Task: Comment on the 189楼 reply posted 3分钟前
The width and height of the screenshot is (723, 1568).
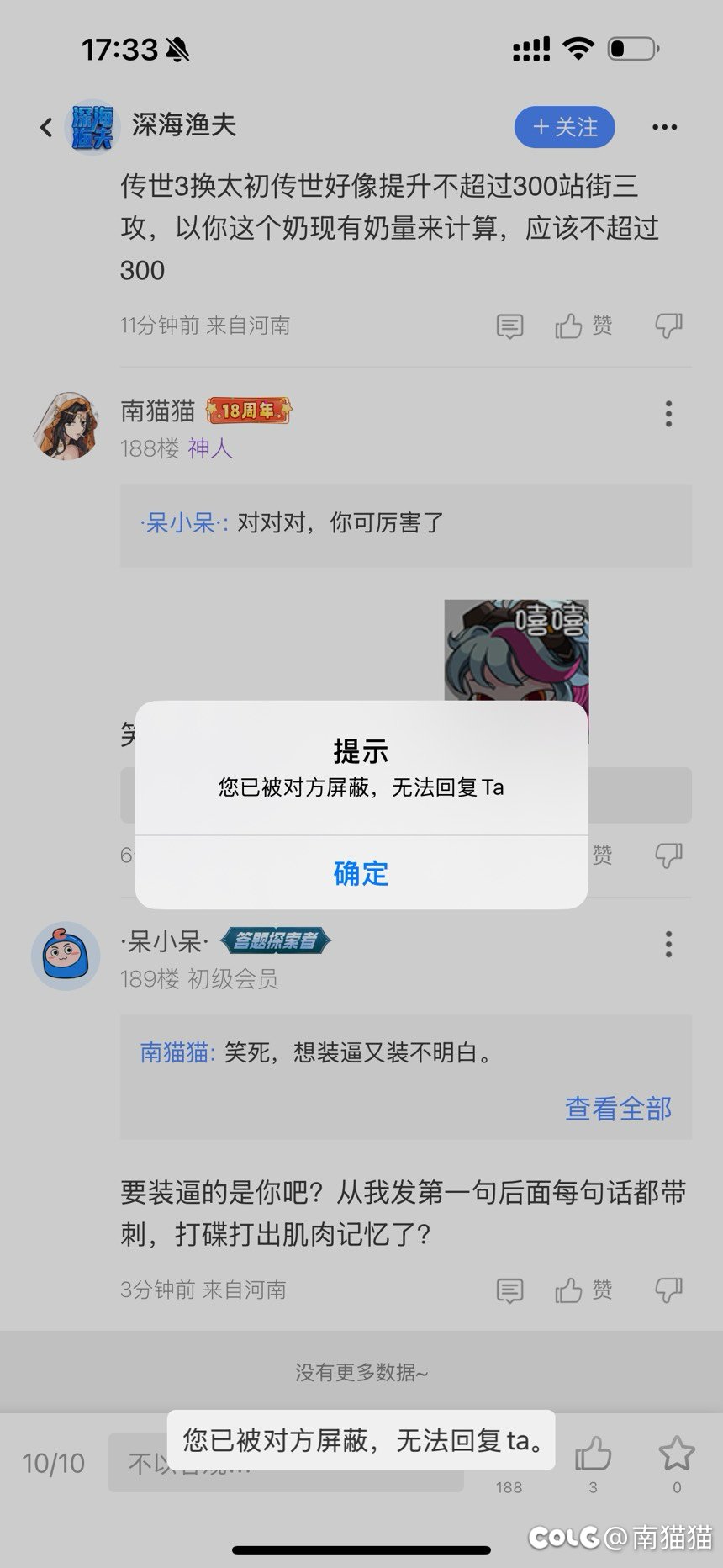Action: (509, 1290)
